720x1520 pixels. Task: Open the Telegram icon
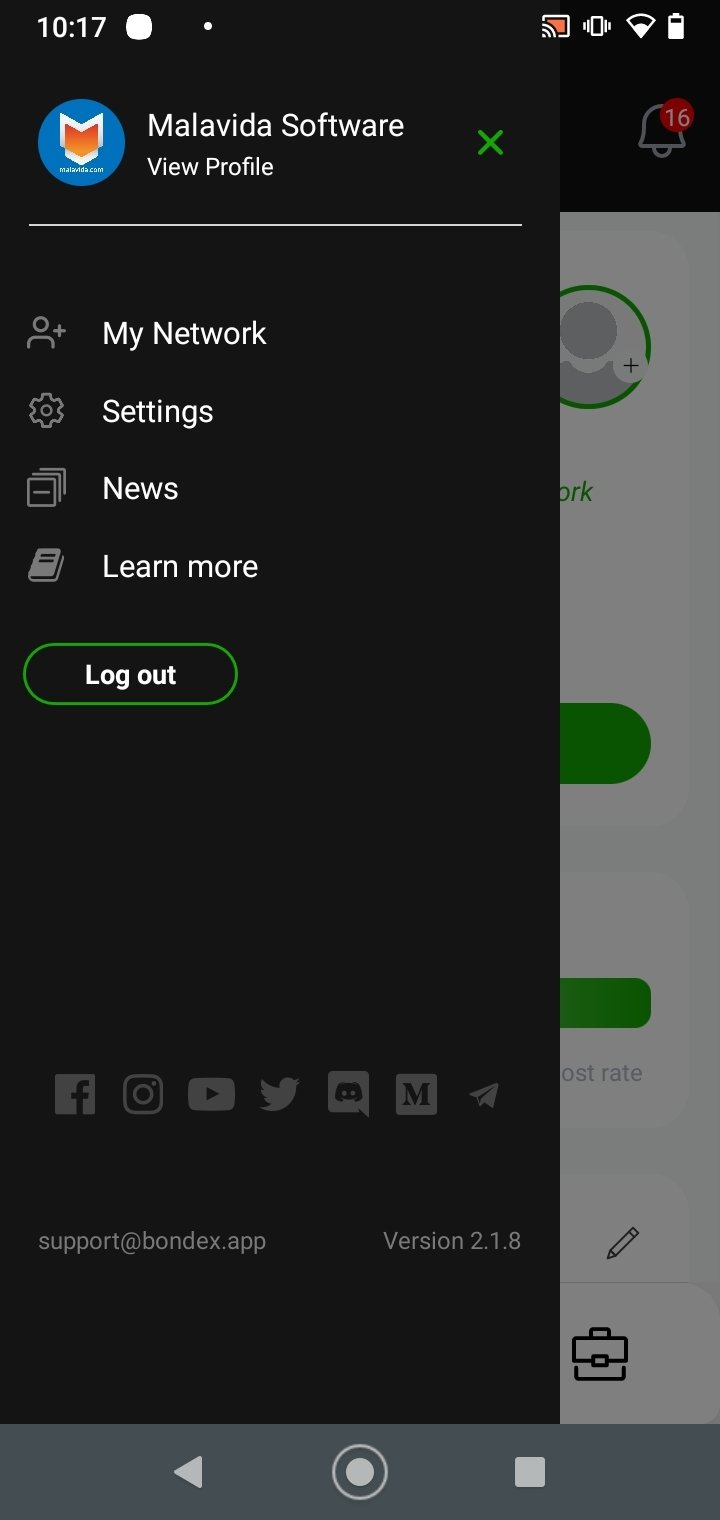[x=484, y=1096]
